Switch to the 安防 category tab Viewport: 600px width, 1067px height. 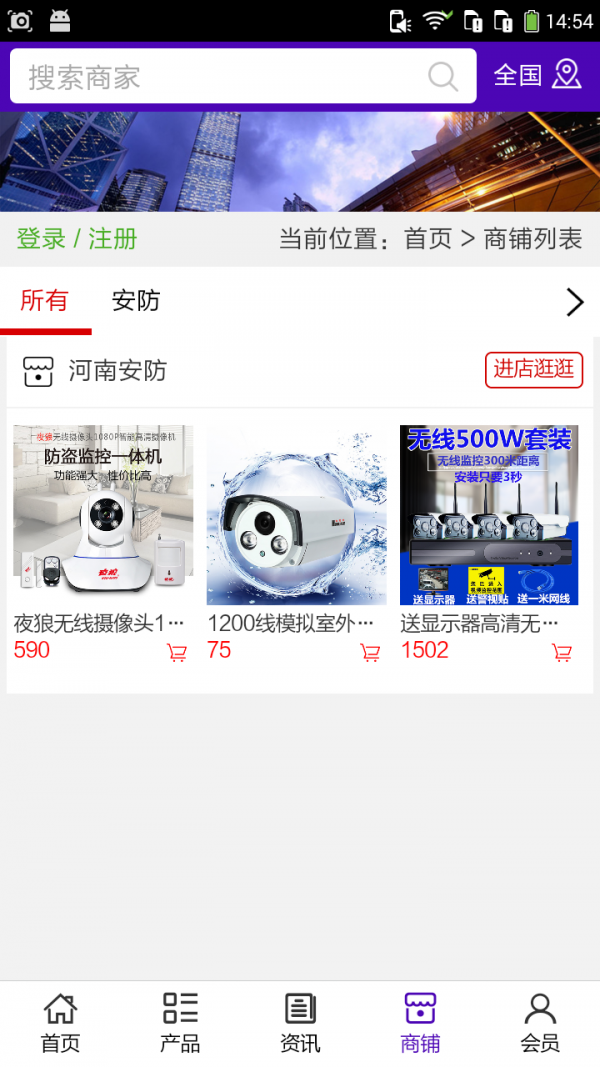click(136, 301)
